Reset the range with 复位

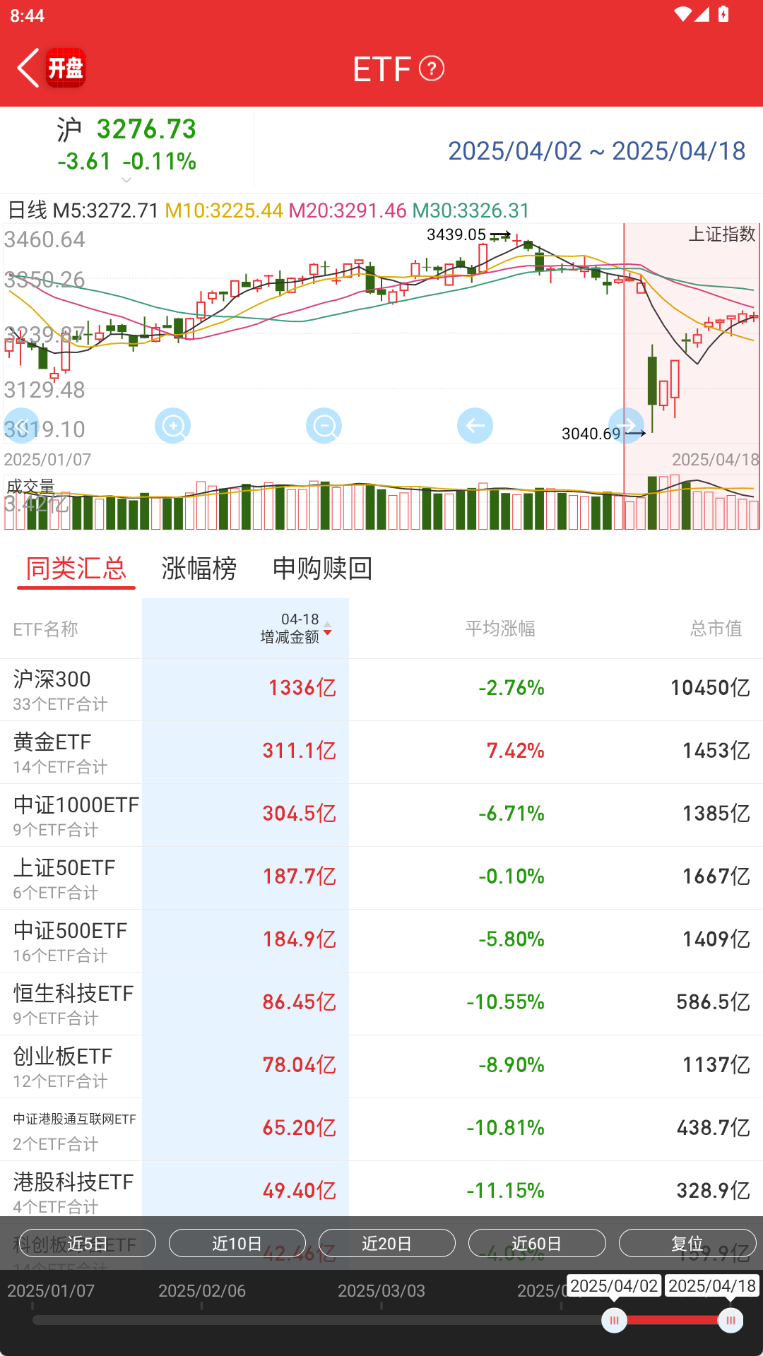(687, 1243)
